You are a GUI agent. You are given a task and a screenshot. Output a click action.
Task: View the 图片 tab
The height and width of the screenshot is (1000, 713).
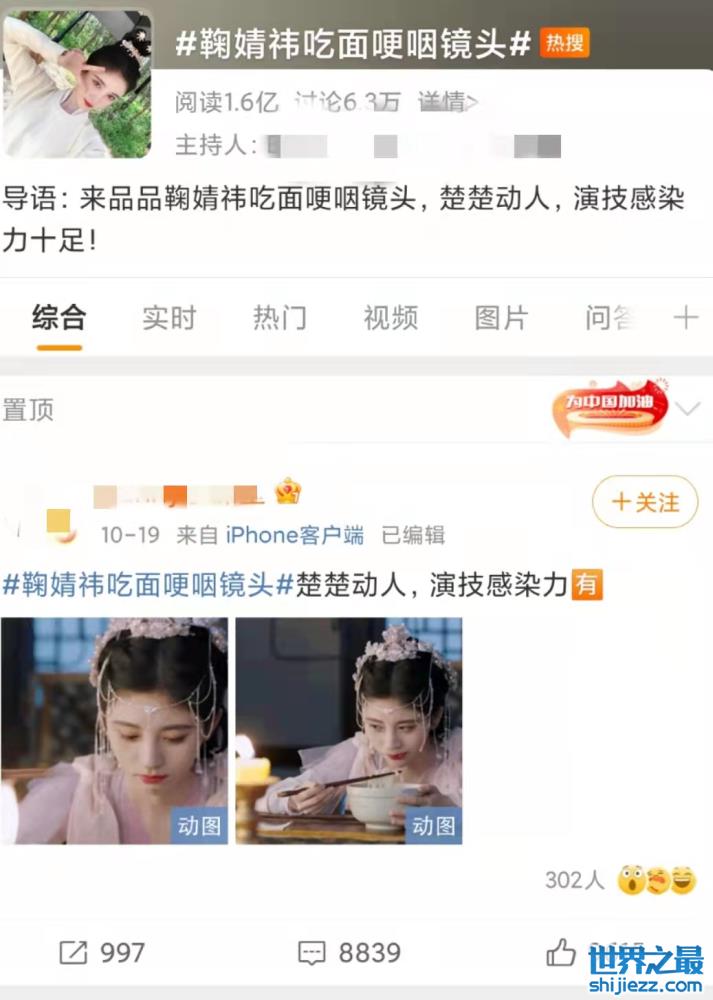[501, 318]
